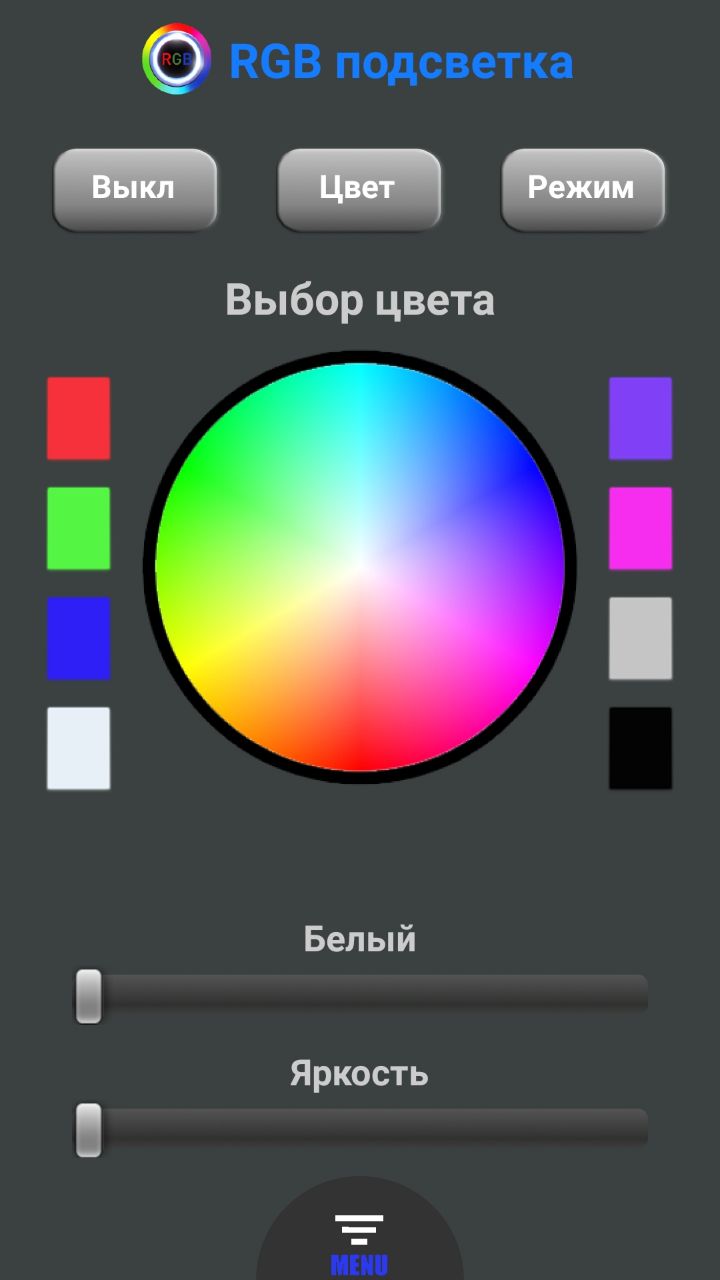Choose the black color swatch
720x1280 pixels.
[x=640, y=748]
